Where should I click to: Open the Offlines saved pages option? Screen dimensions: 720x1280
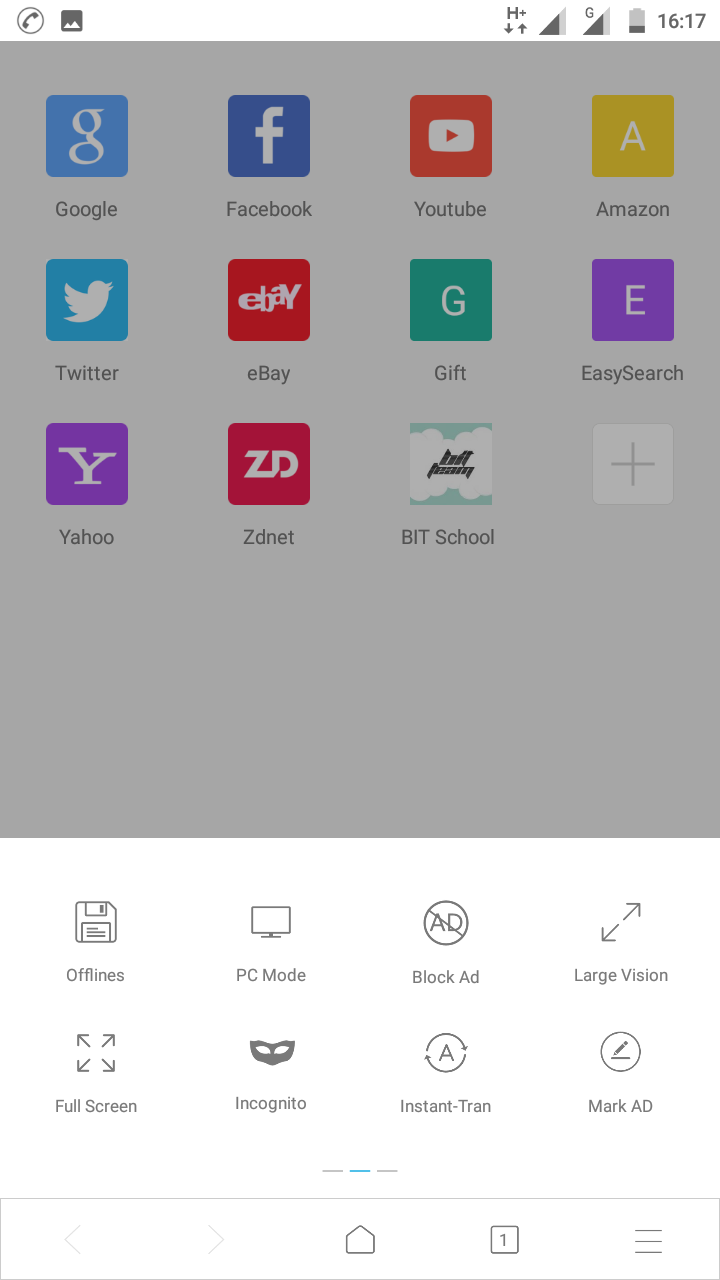pyautogui.click(x=96, y=942)
